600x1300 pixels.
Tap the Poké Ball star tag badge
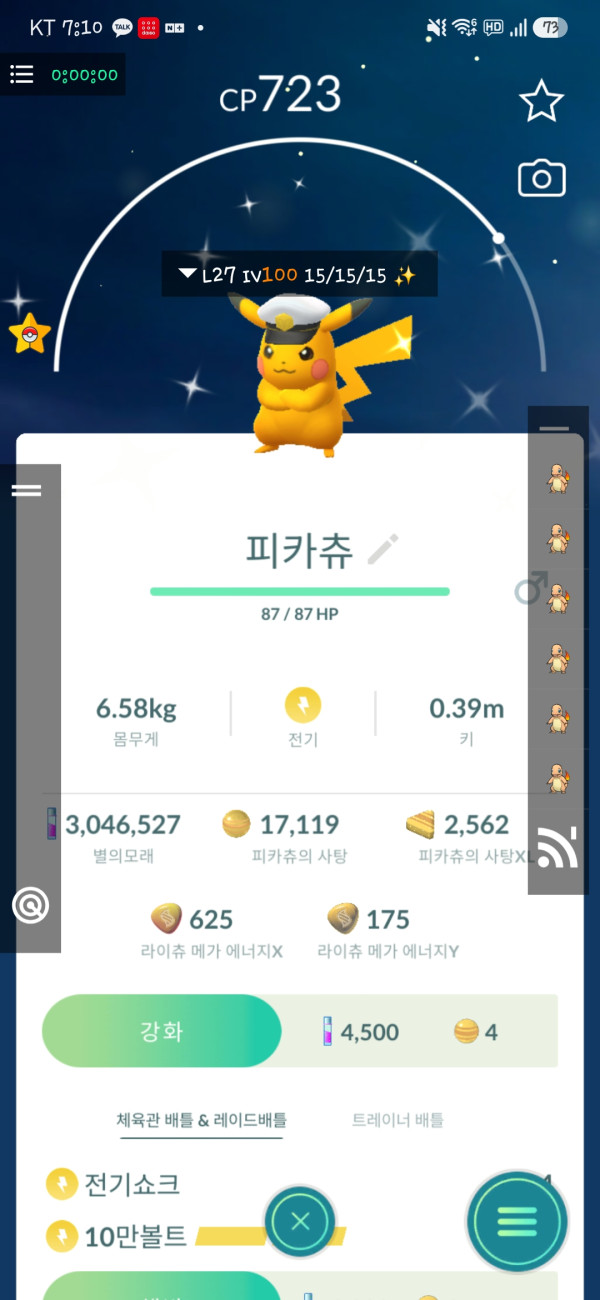coord(30,334)
